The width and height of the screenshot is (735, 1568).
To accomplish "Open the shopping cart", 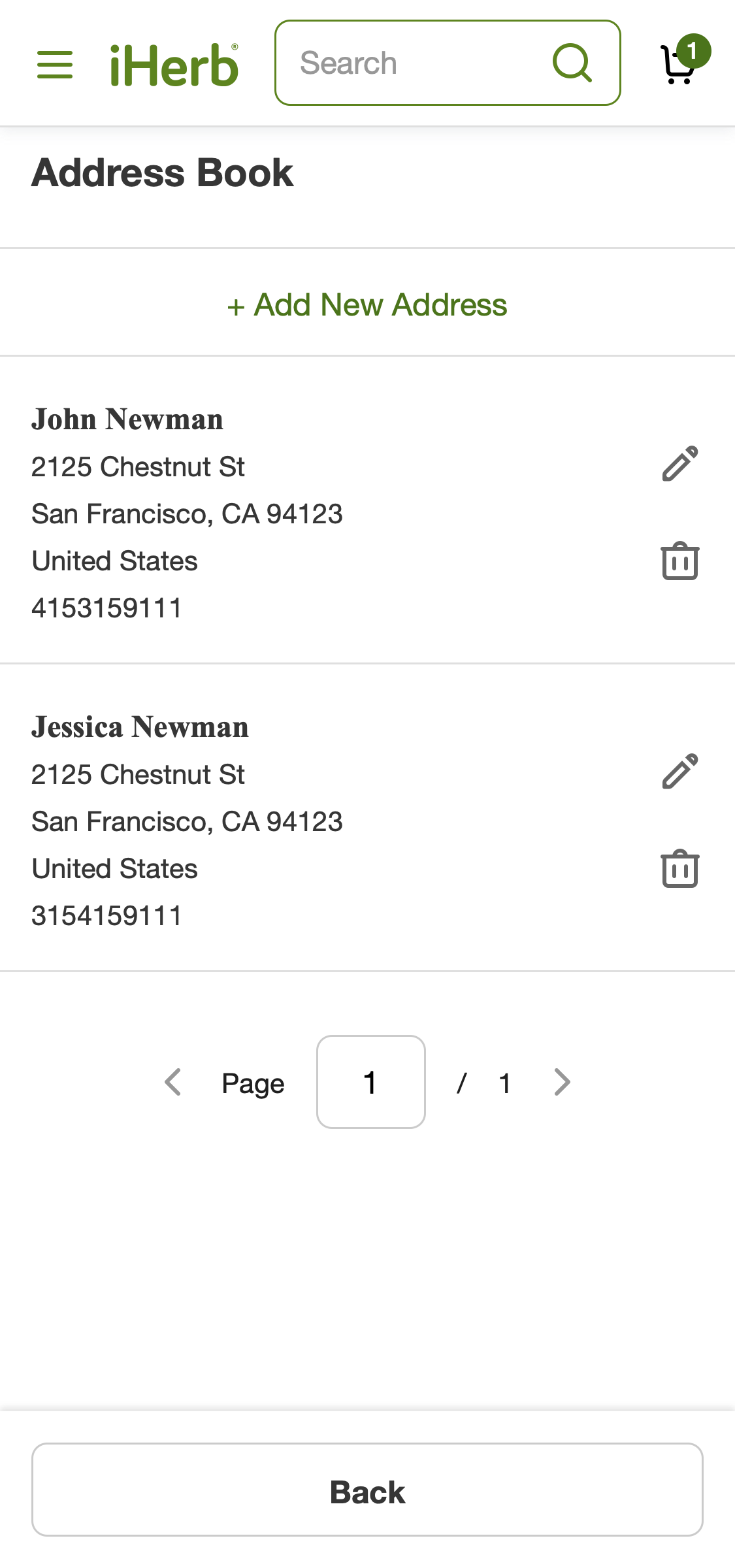I will point(676,65).
